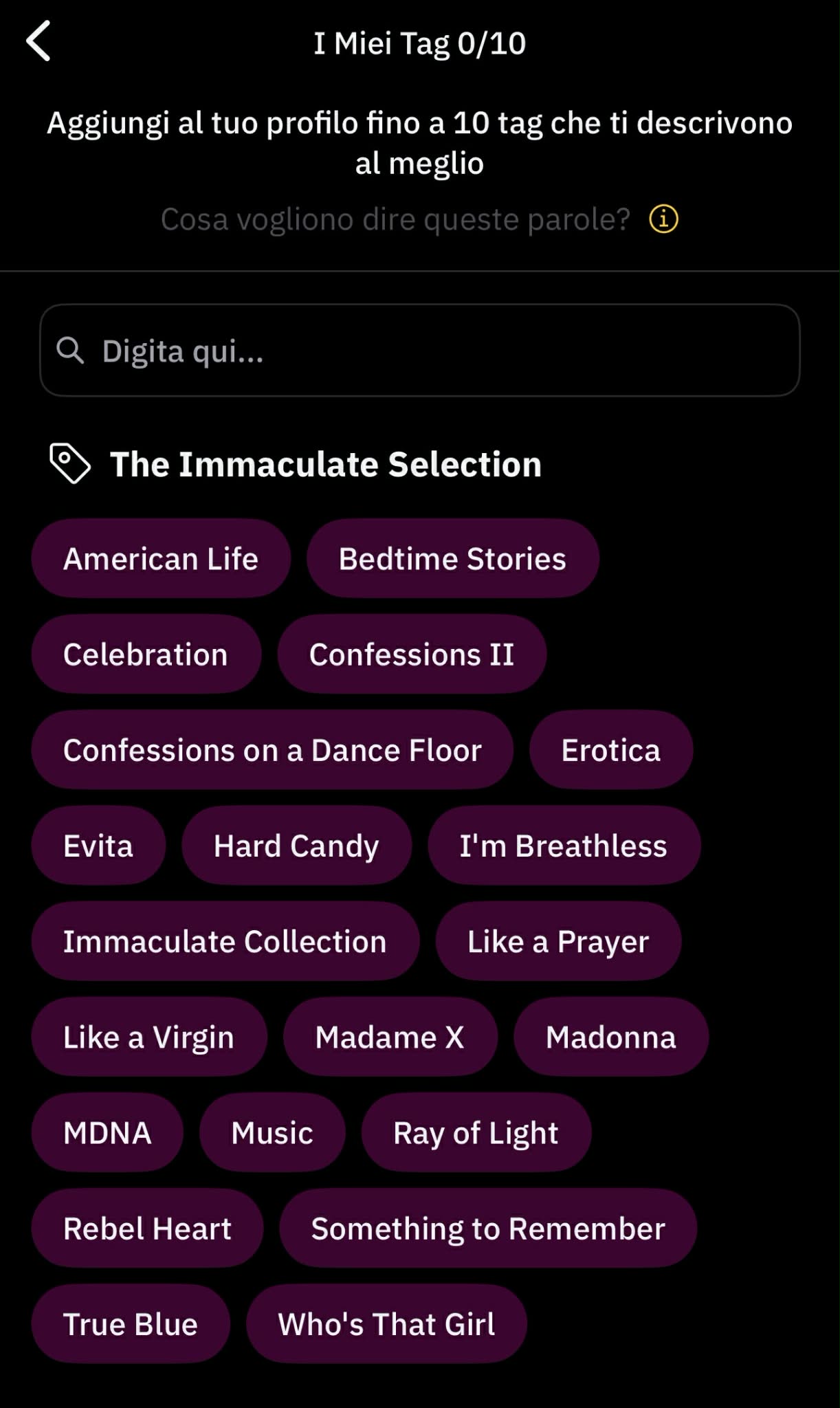
Task: Add the Like a Prayer tag
Action: click(558, 940)
